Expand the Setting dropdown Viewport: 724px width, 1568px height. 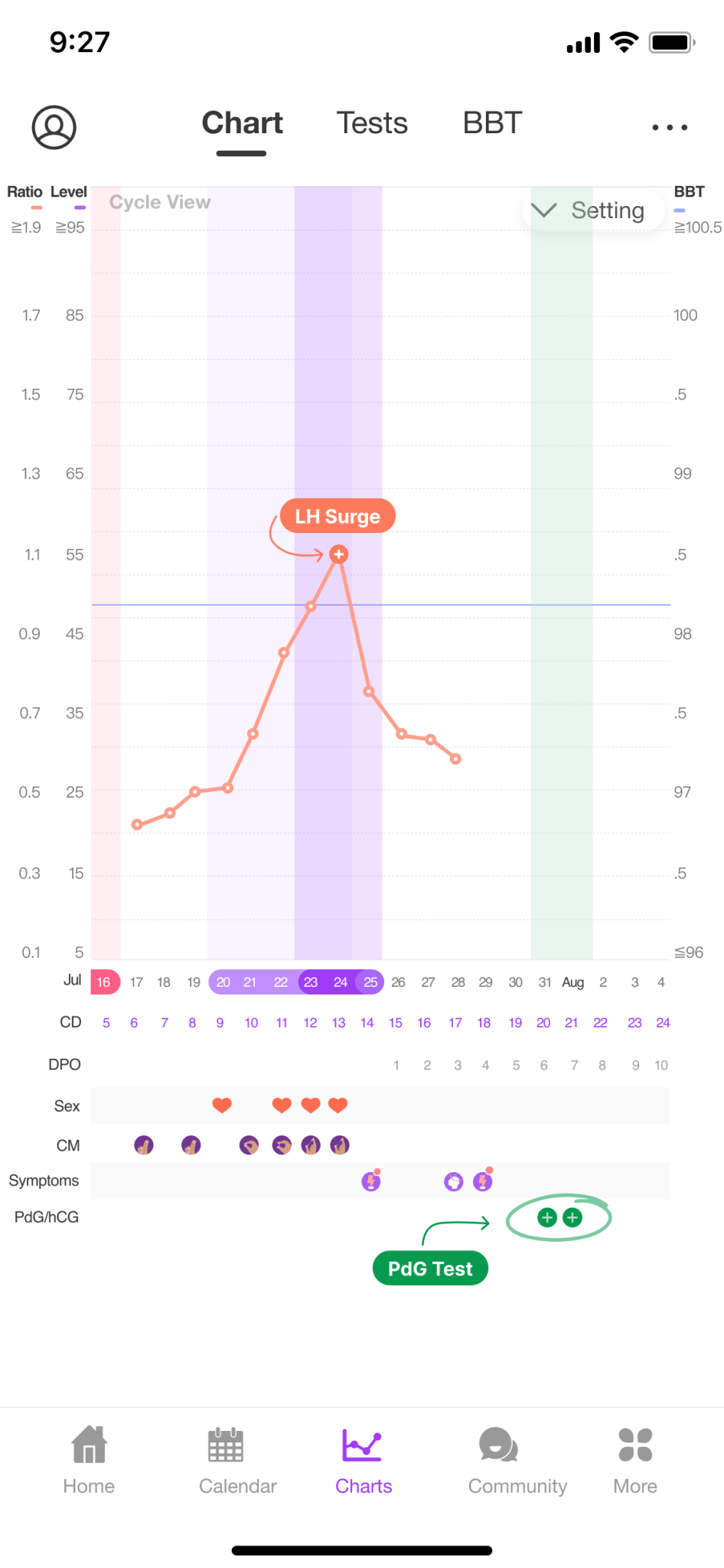click(590, 211)
